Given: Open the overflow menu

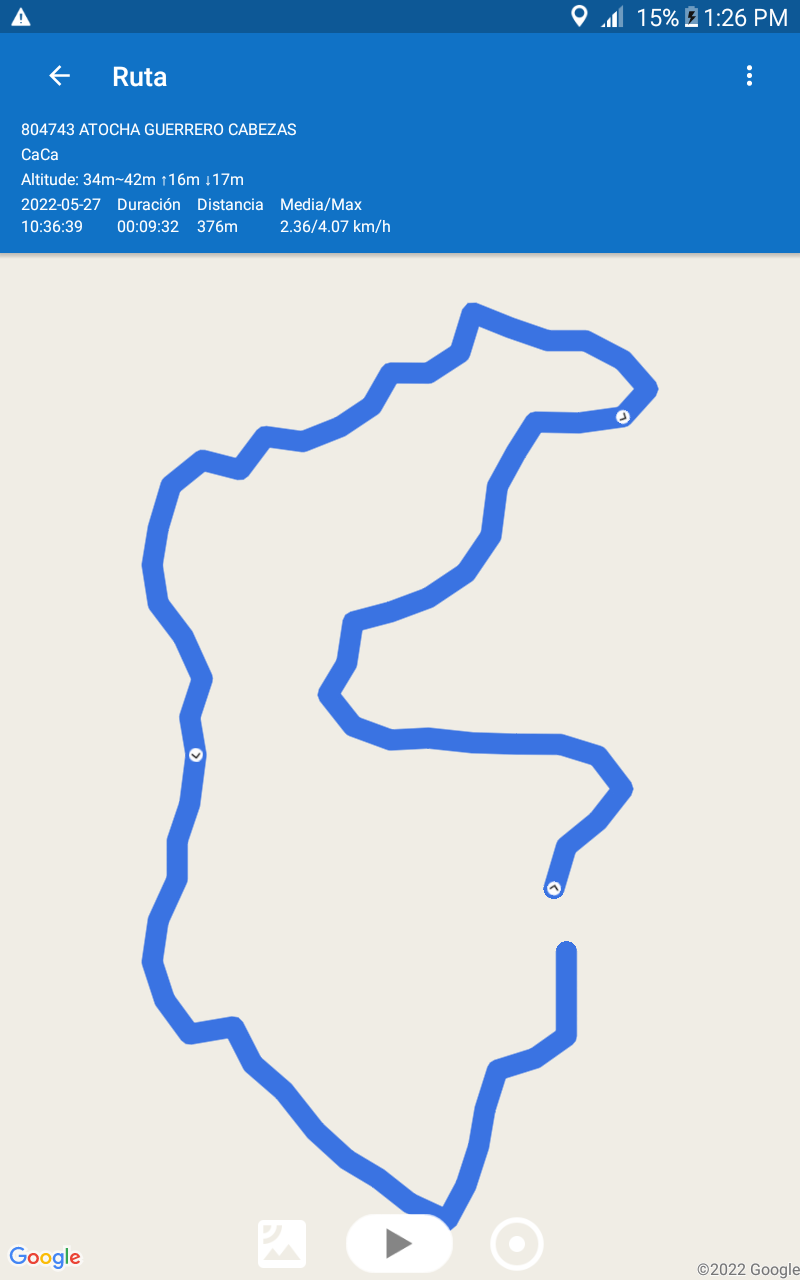Looking at the screenshot, I should click(749, 76).
